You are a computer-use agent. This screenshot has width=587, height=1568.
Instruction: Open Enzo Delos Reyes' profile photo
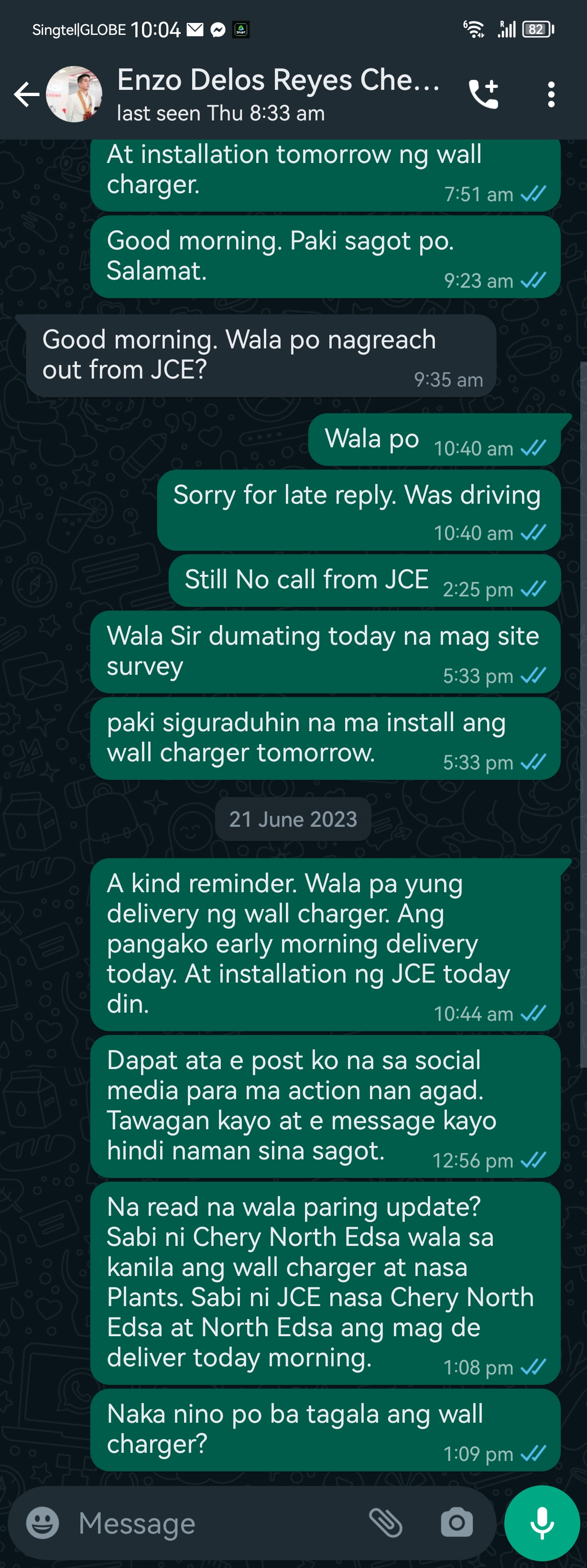coord(74,94)
